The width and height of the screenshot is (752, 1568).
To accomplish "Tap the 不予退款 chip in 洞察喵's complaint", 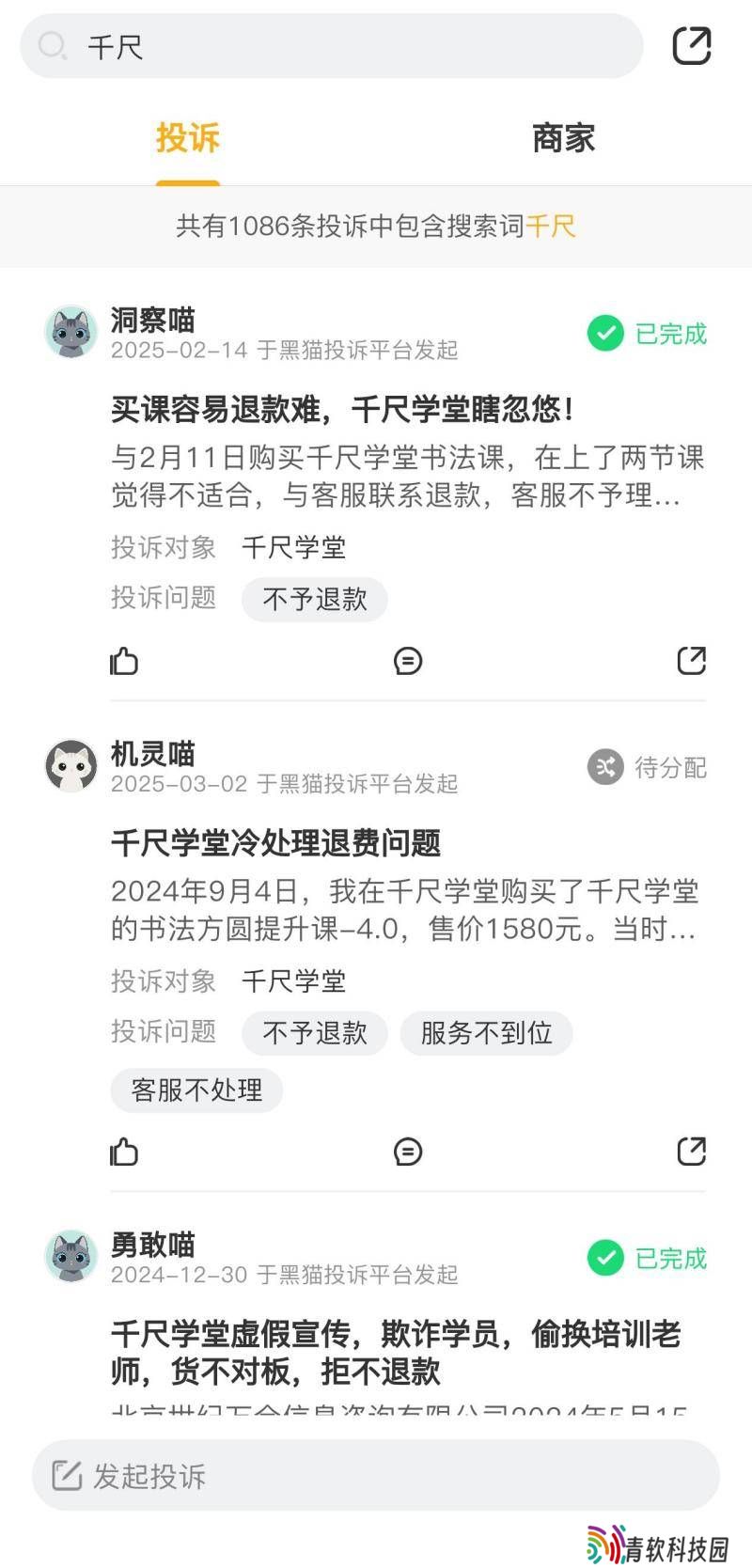I will pos(314,600).
